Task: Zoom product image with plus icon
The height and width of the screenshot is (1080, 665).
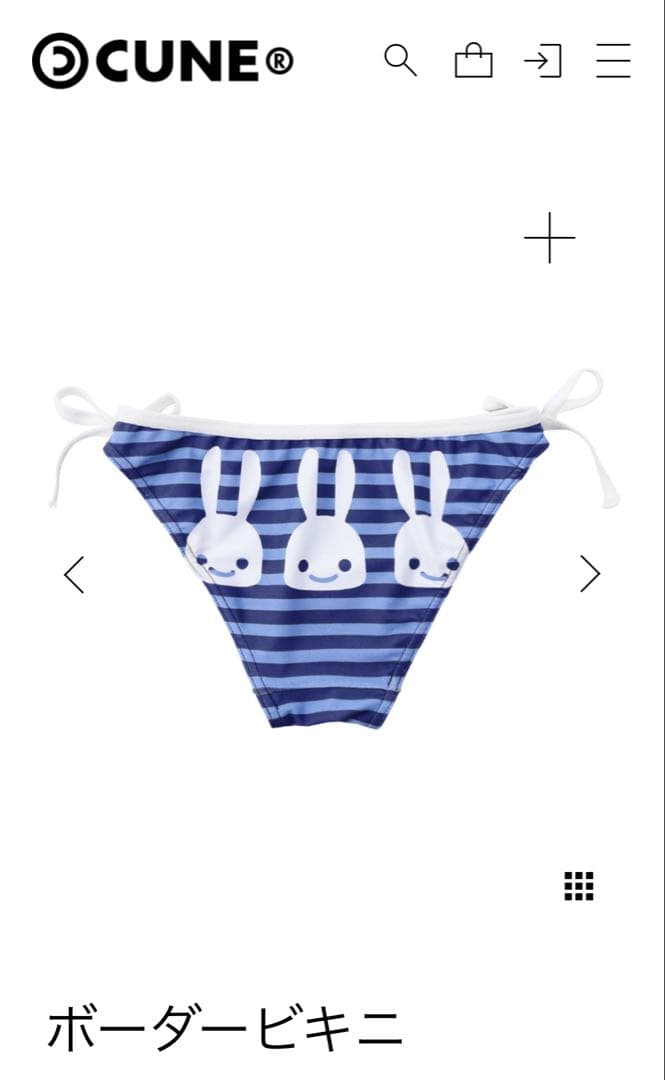Action: pyautogui.click(x=549, y=239)
